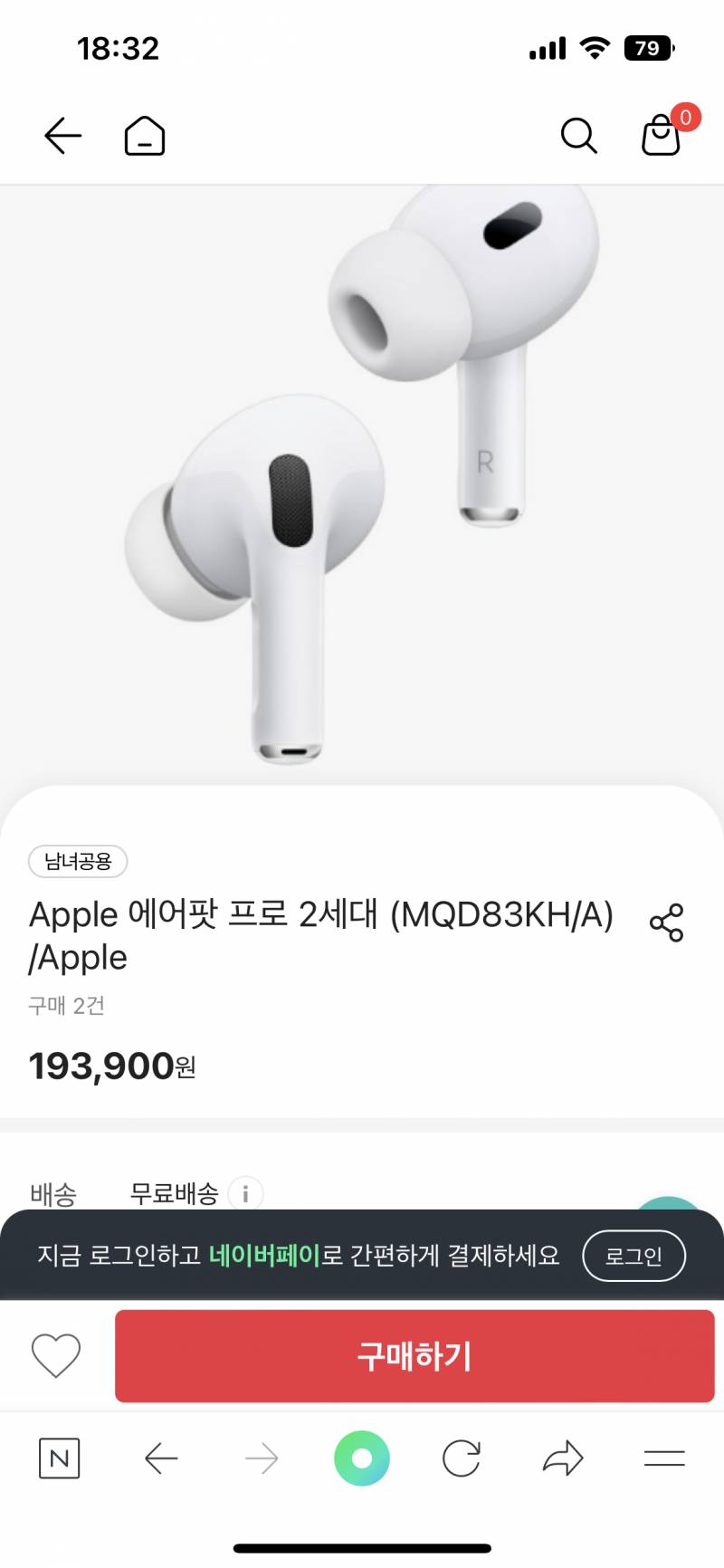
Task: Go to previous page in browser toolbar
Action: (161, 1458)
